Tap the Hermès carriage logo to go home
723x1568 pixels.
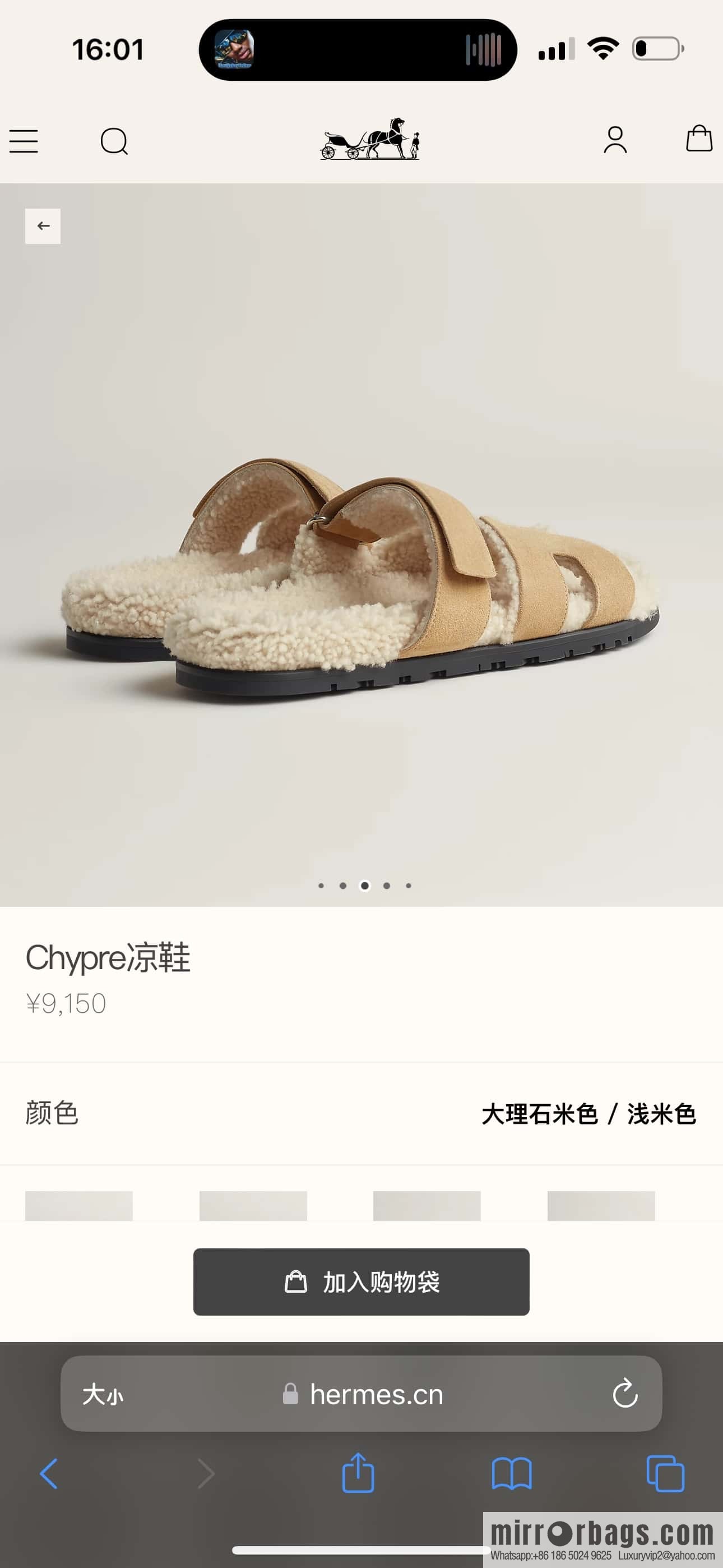(369, 140)
